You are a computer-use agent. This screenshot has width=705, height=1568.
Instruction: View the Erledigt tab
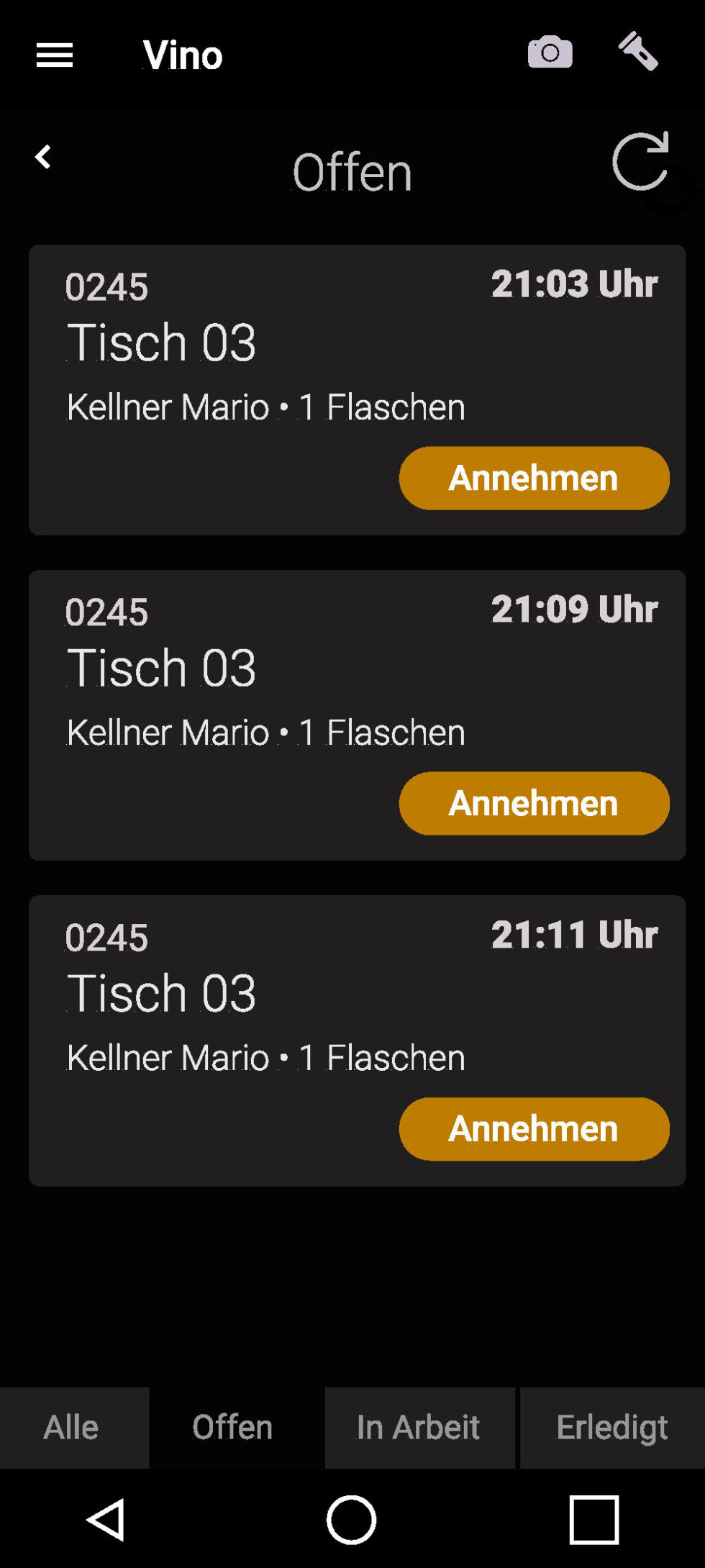612,1428
